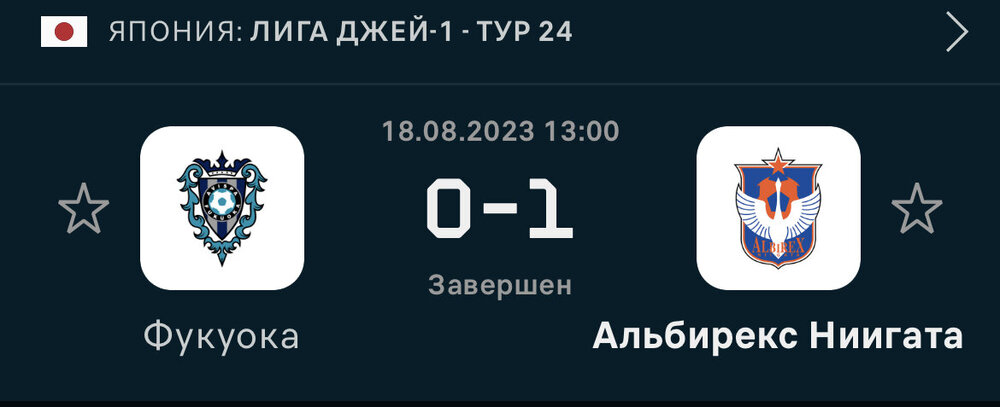Open the Фукуока team logo
This screenshot has width=1000, height=407.
pos(221,208)
